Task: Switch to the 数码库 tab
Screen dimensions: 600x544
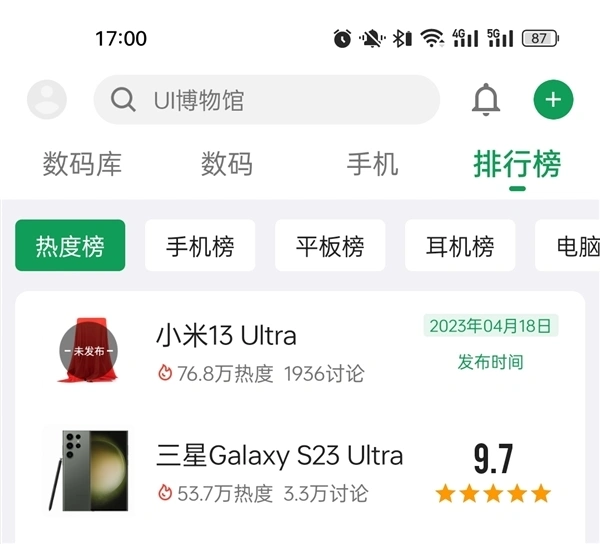Action: pos(82,164)
